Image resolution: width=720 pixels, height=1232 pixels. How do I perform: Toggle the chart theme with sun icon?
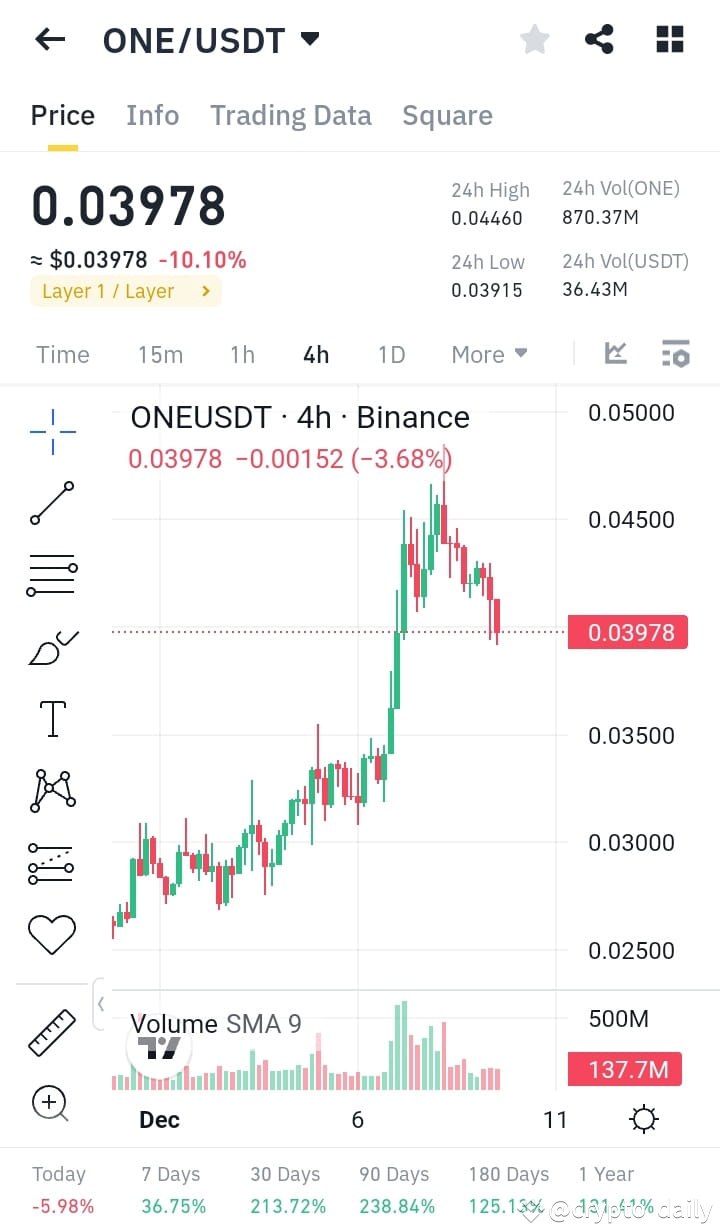(643, 1119)
